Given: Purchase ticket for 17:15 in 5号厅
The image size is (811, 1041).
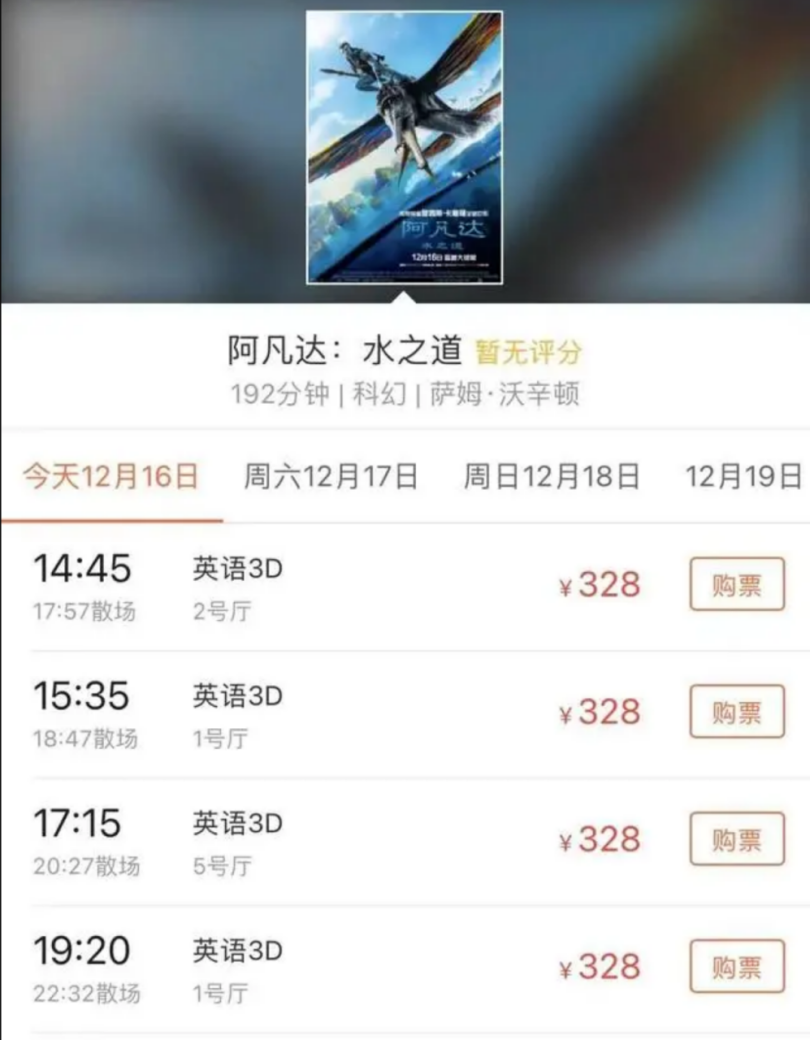Looking at the screenshot, I should [737, 839].
